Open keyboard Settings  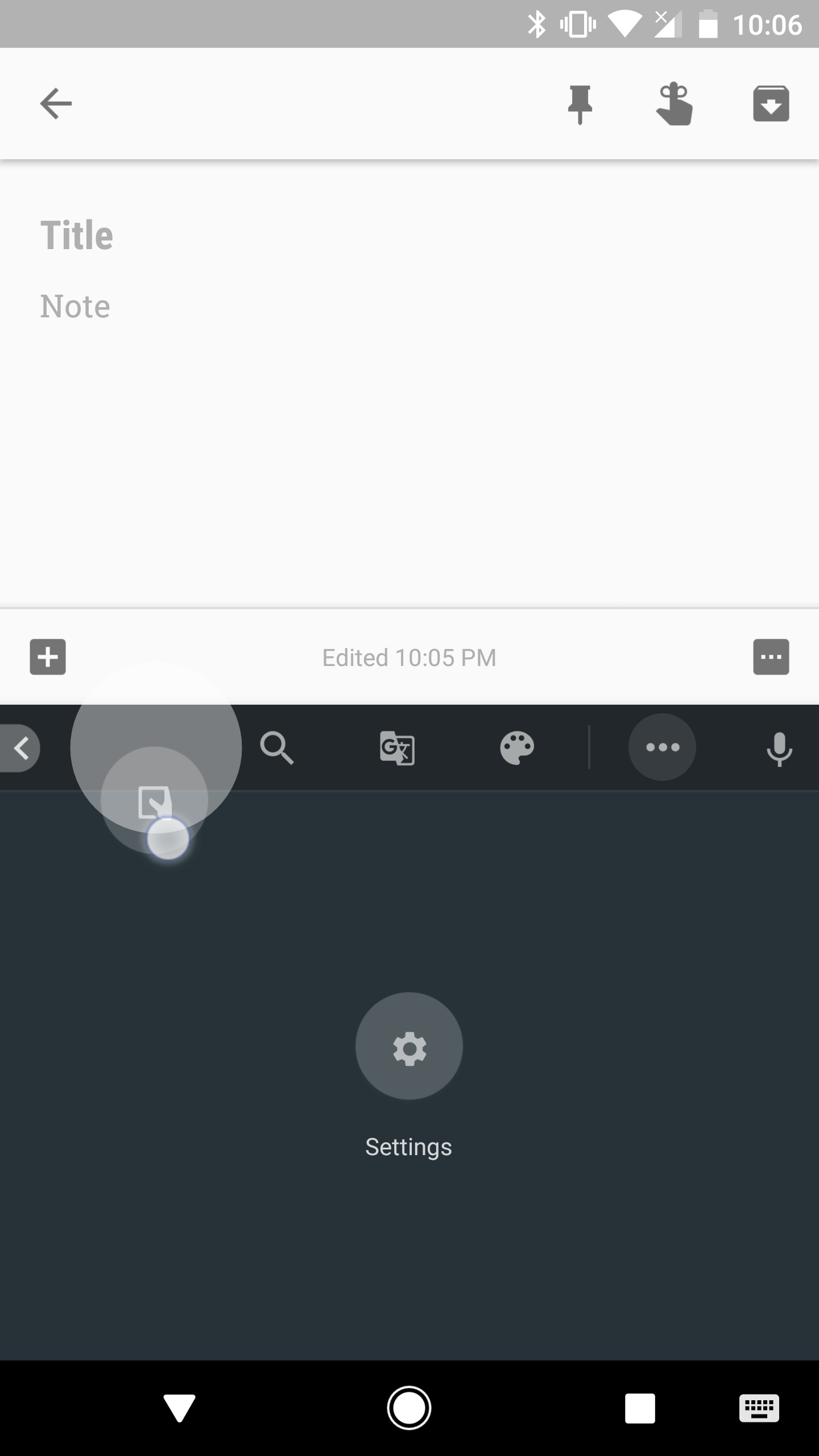tap(409, 1046)
